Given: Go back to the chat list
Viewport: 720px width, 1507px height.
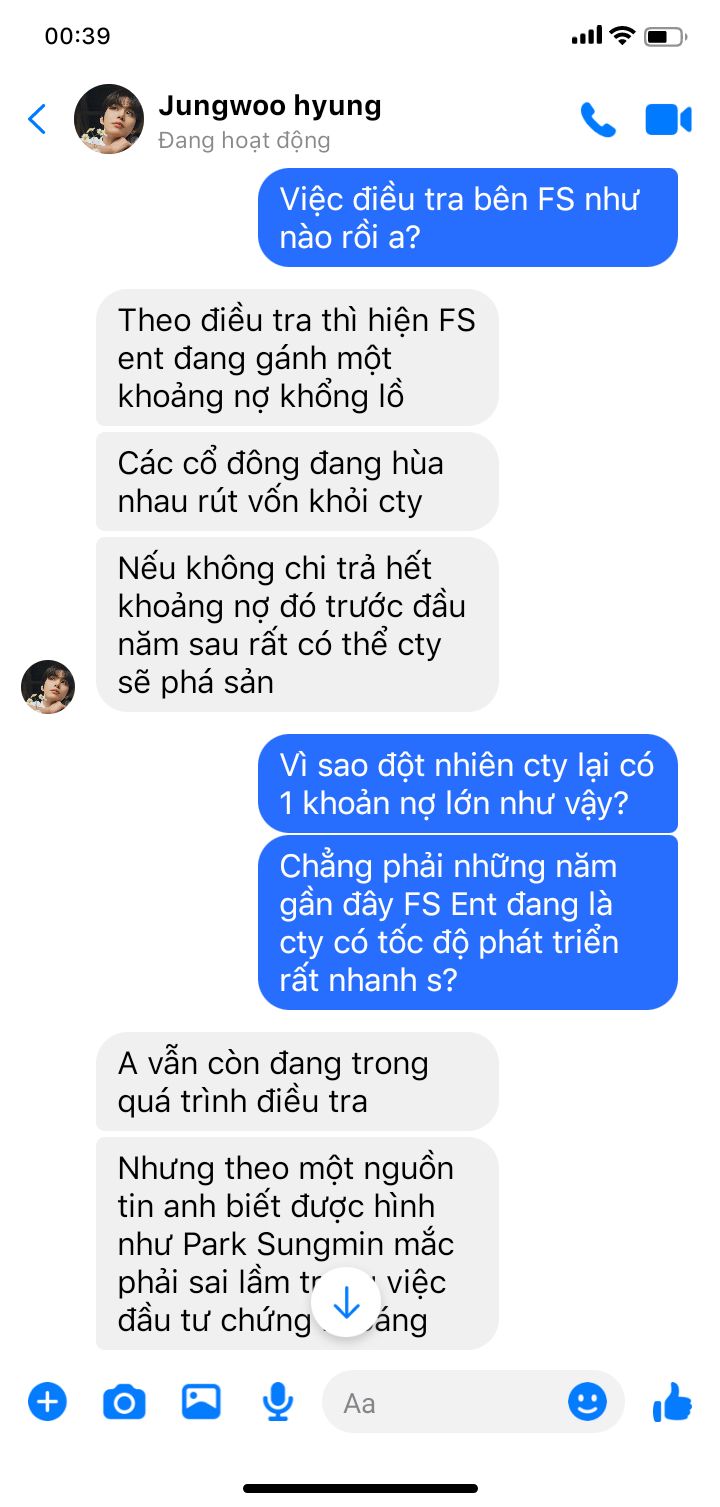Looking at the screenshot, I should tap(37, 120).
